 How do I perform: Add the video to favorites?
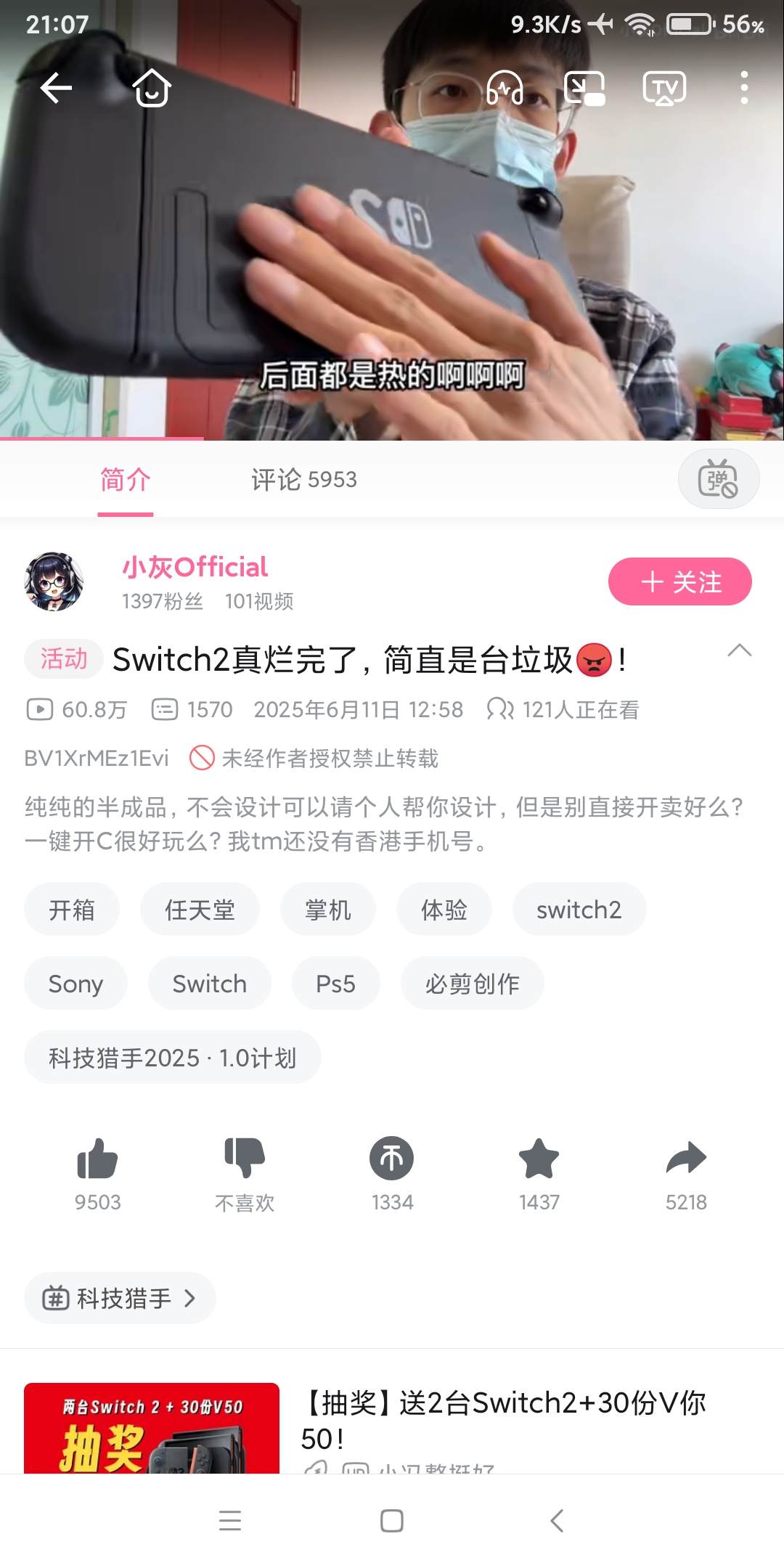(539, 1159)
